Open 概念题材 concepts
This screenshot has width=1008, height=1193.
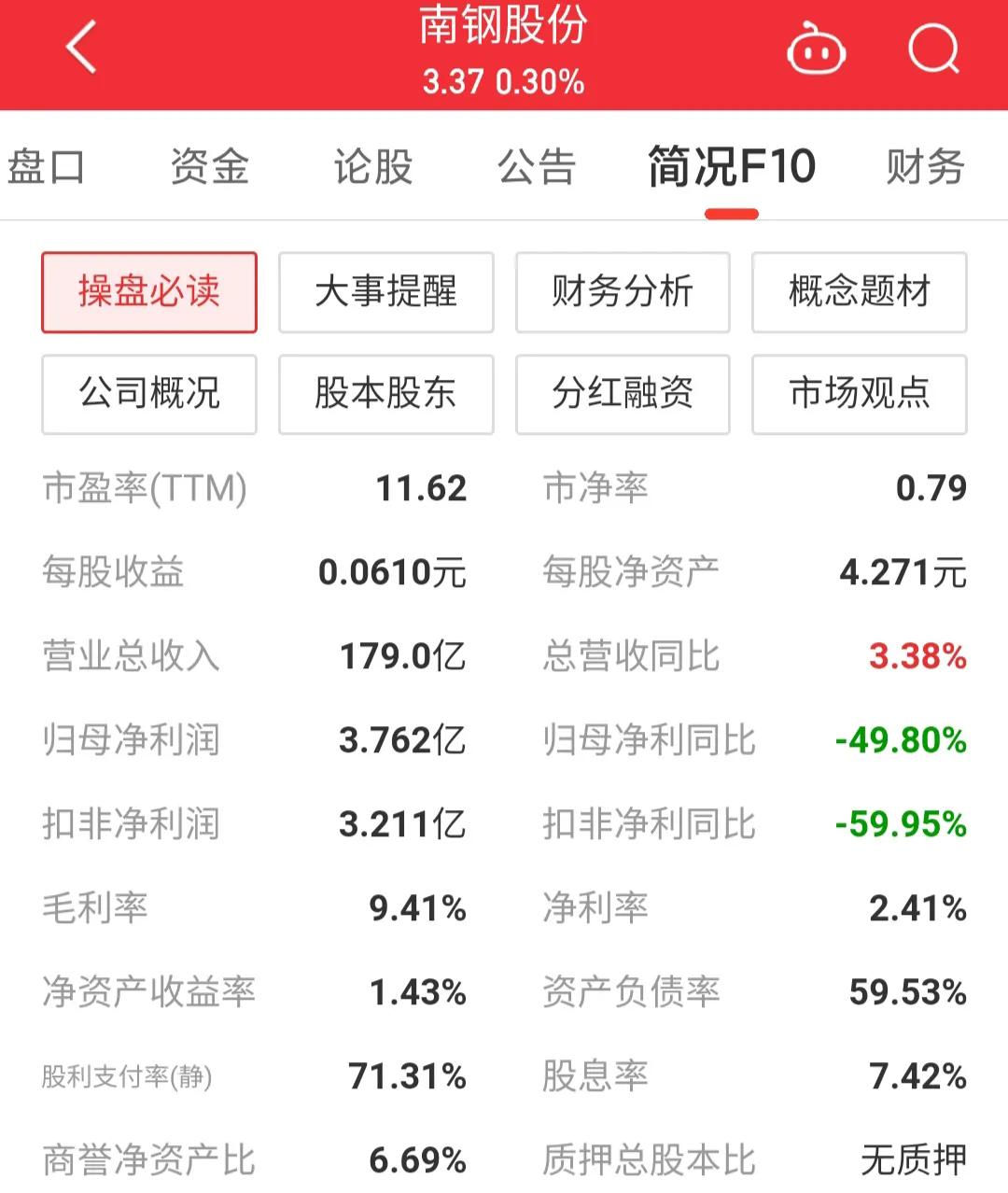pyautogui.click(x=859, y=291)
